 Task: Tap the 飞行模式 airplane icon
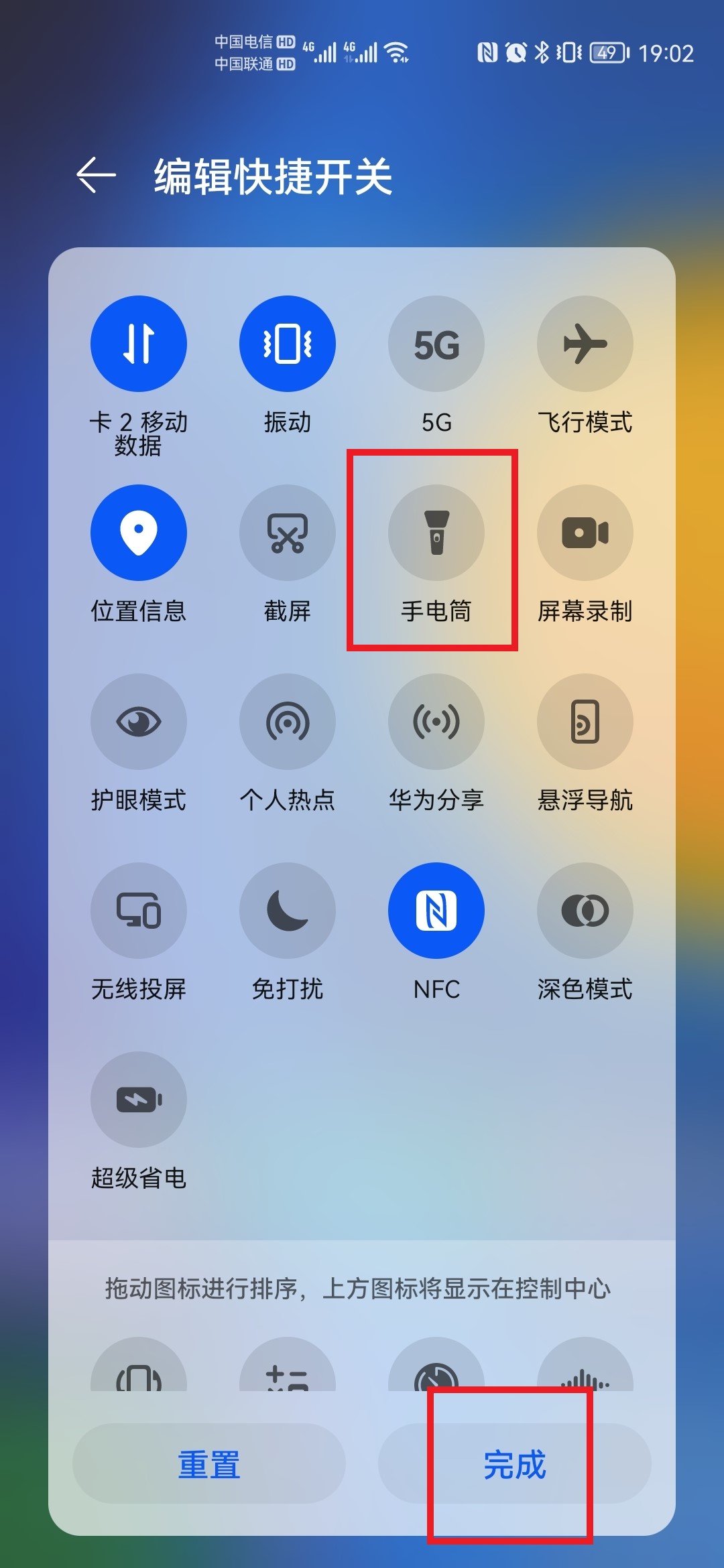[x=585, y=344]
